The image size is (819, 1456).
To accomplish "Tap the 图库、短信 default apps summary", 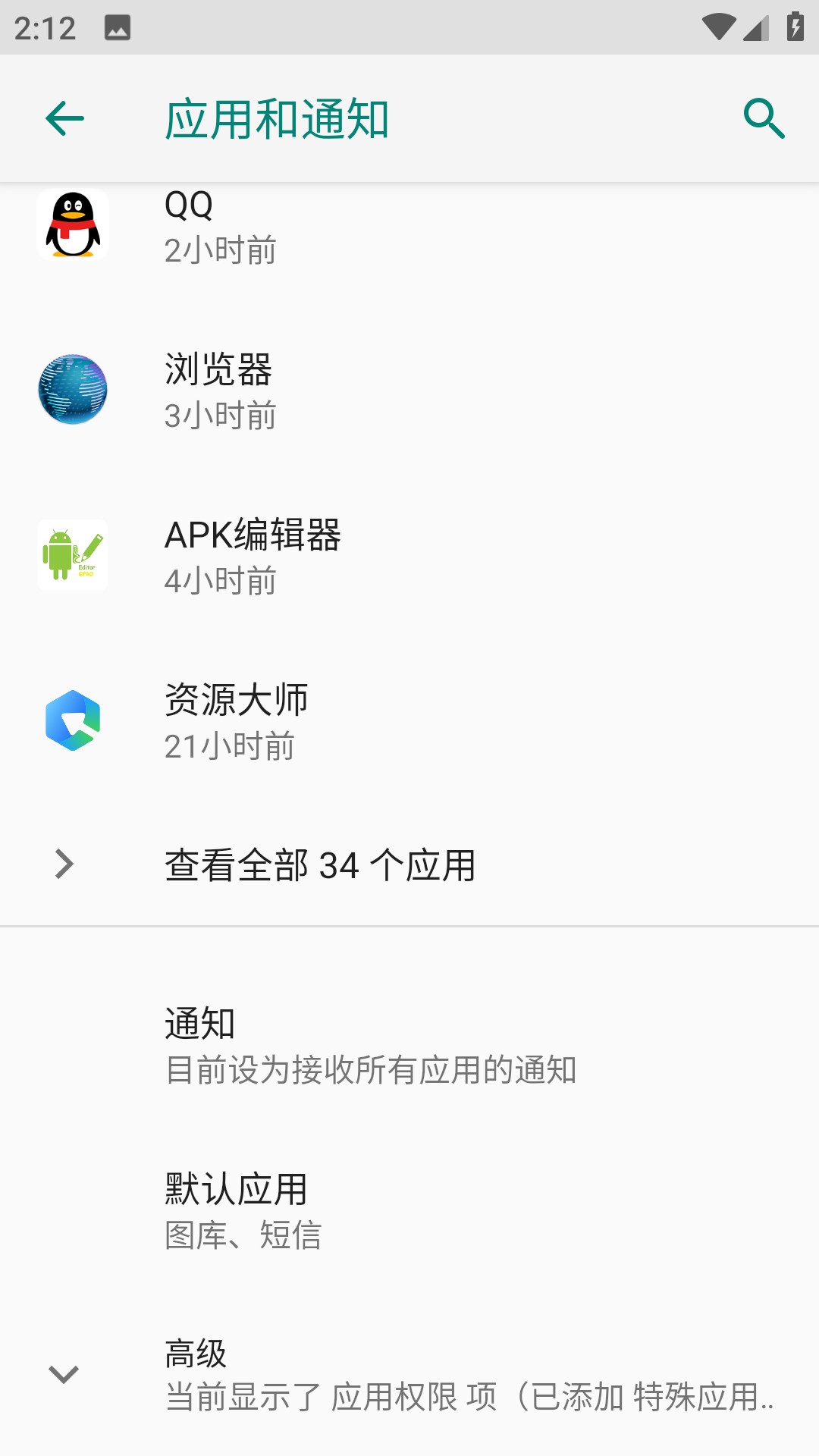I will click(x=243, y=1236).
